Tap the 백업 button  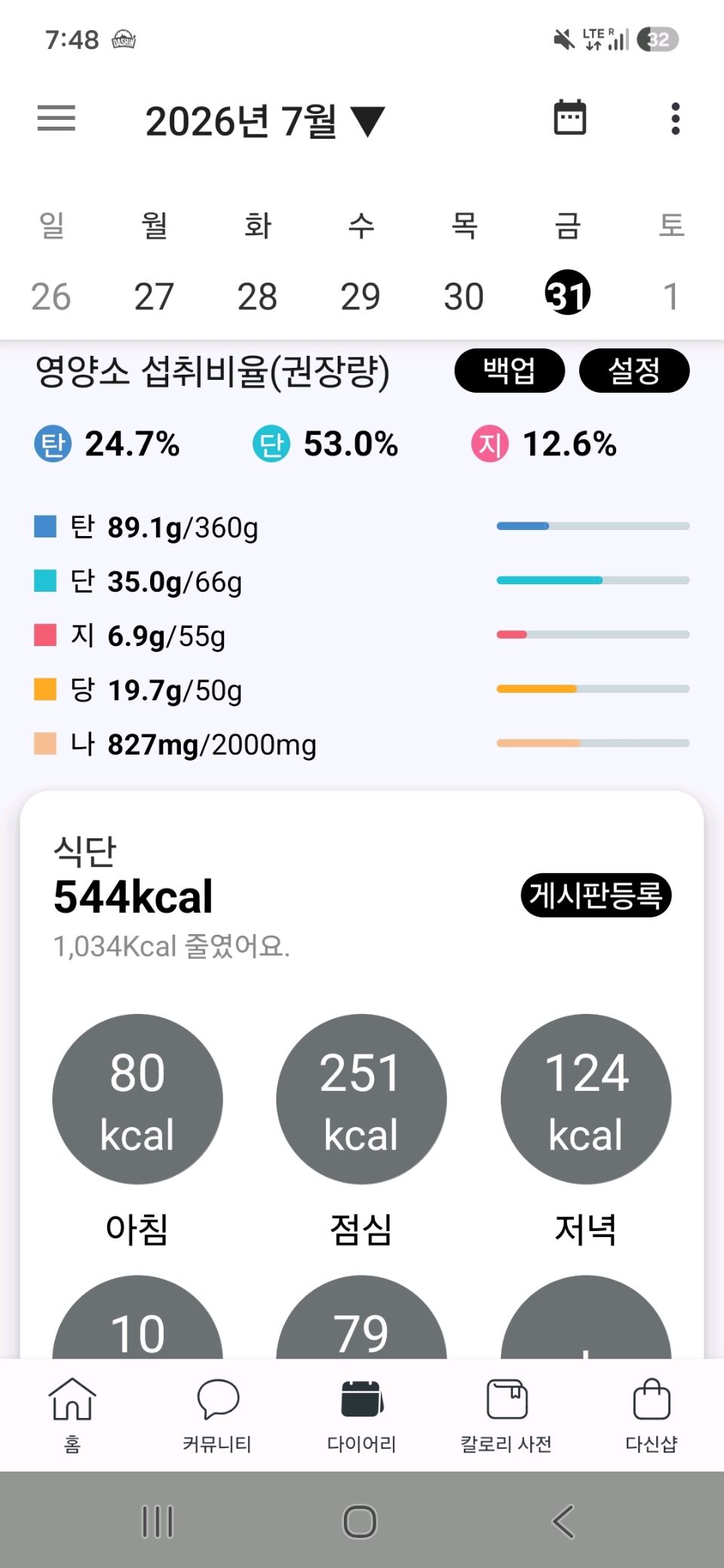click(x=509, y=370)
